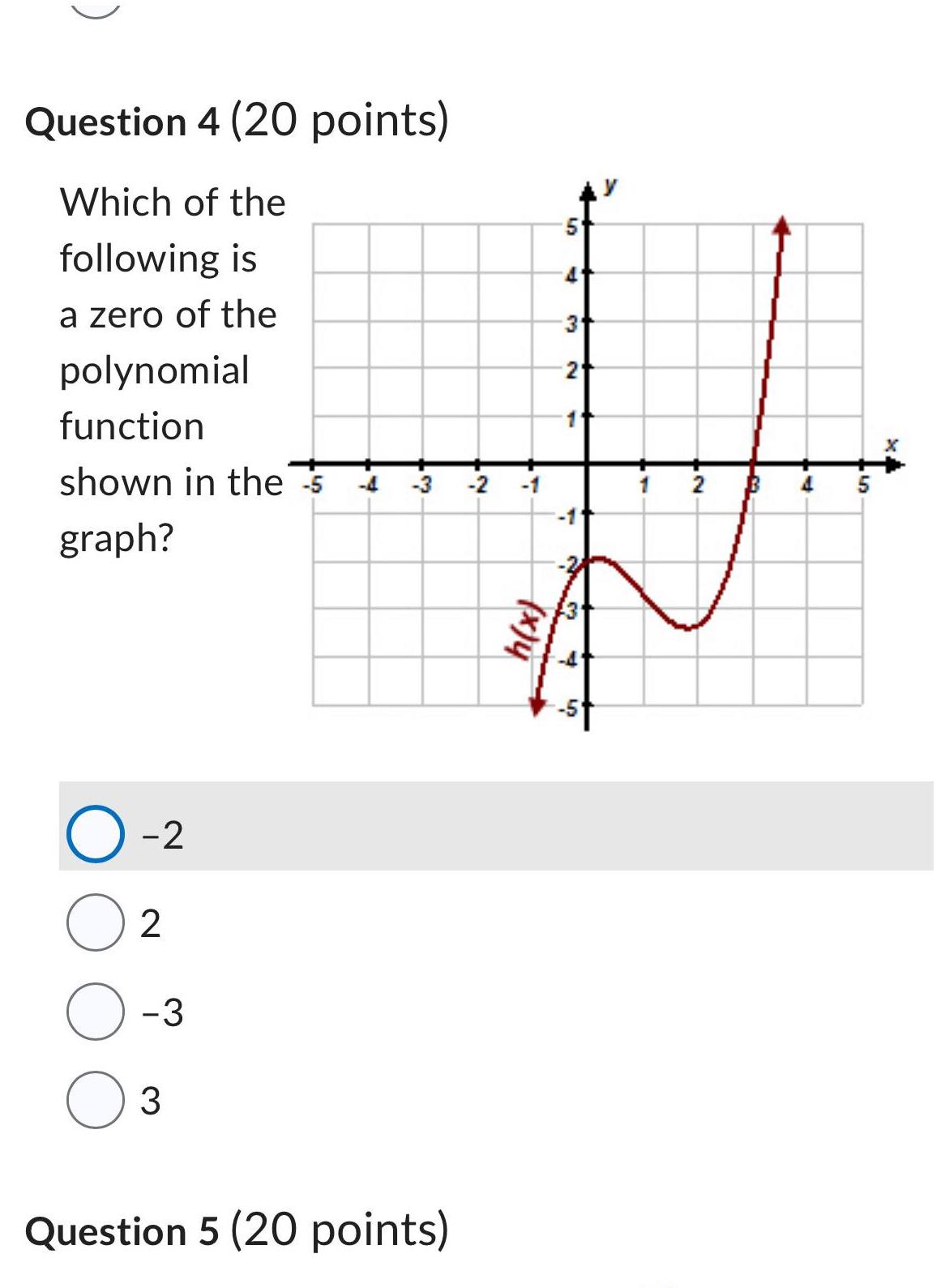Click the Question 4 (20 points) heading
945x1288 pixels.
point(237,122)
